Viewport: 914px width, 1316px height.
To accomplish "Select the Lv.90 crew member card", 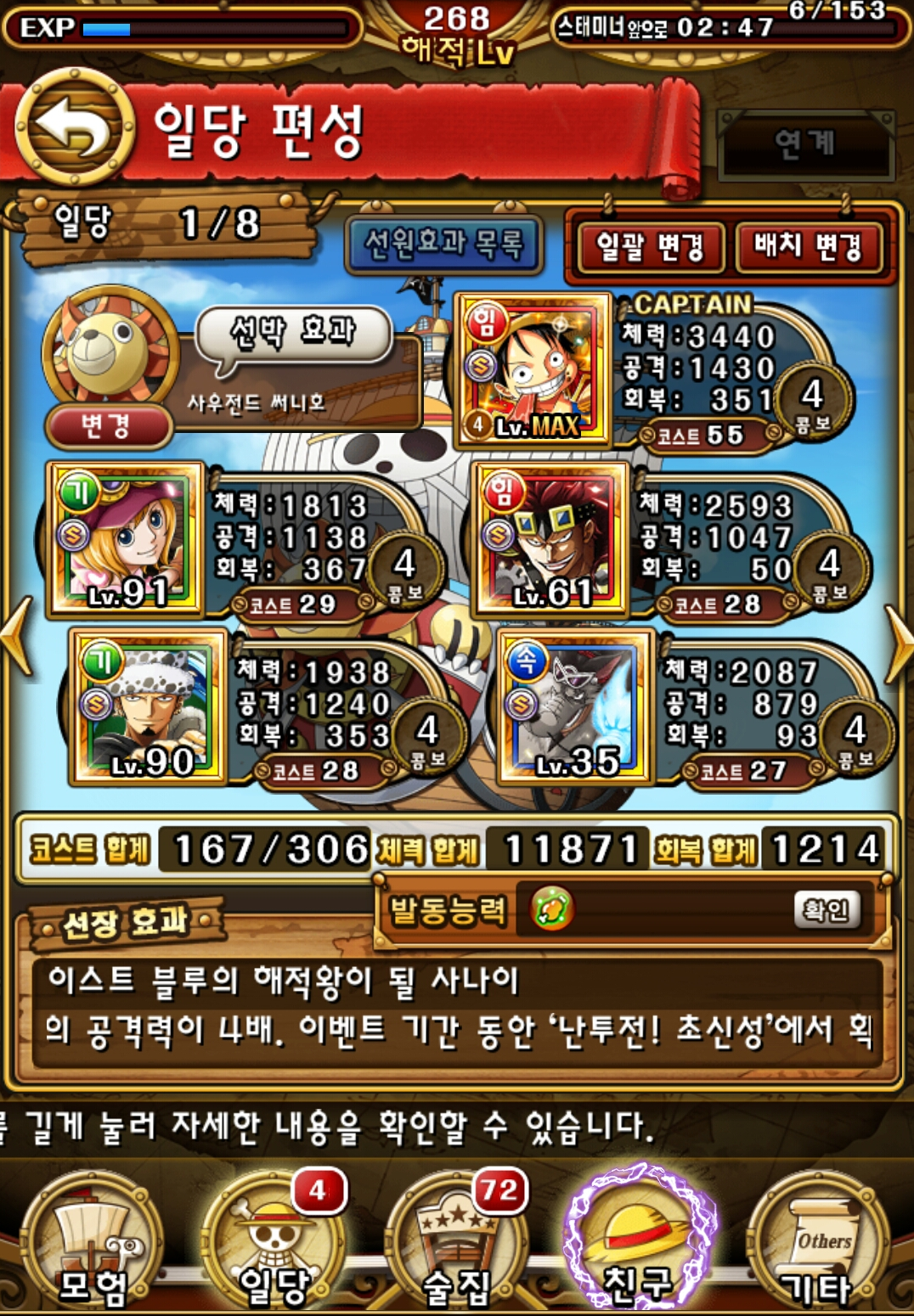I will click(x=149, y=705).
